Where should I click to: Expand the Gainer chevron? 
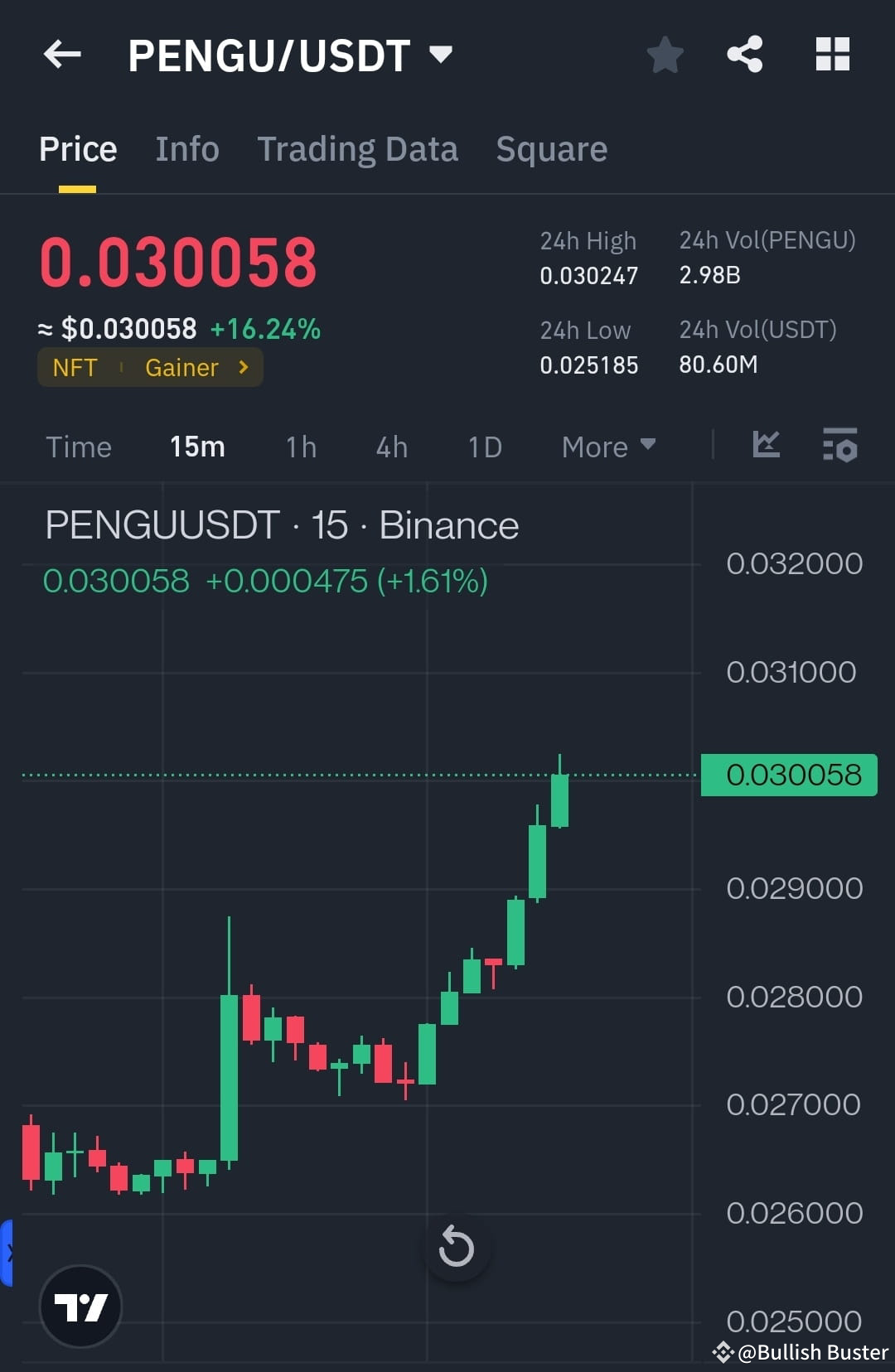[x=243, y=367]
